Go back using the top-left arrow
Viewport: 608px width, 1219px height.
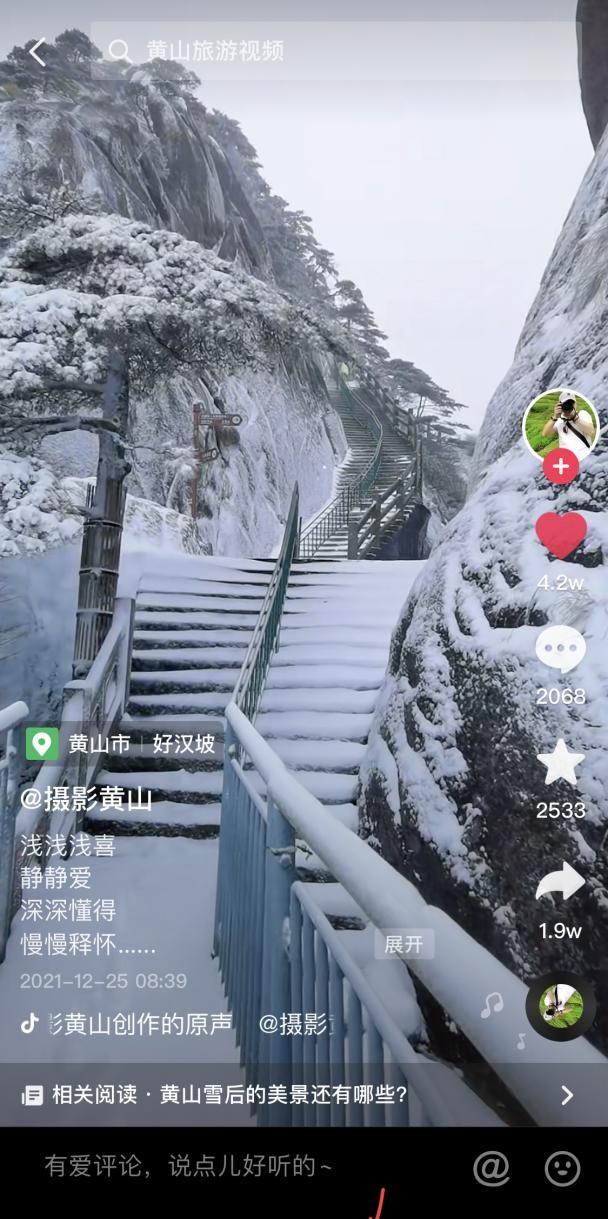click(x=37, y=52)
